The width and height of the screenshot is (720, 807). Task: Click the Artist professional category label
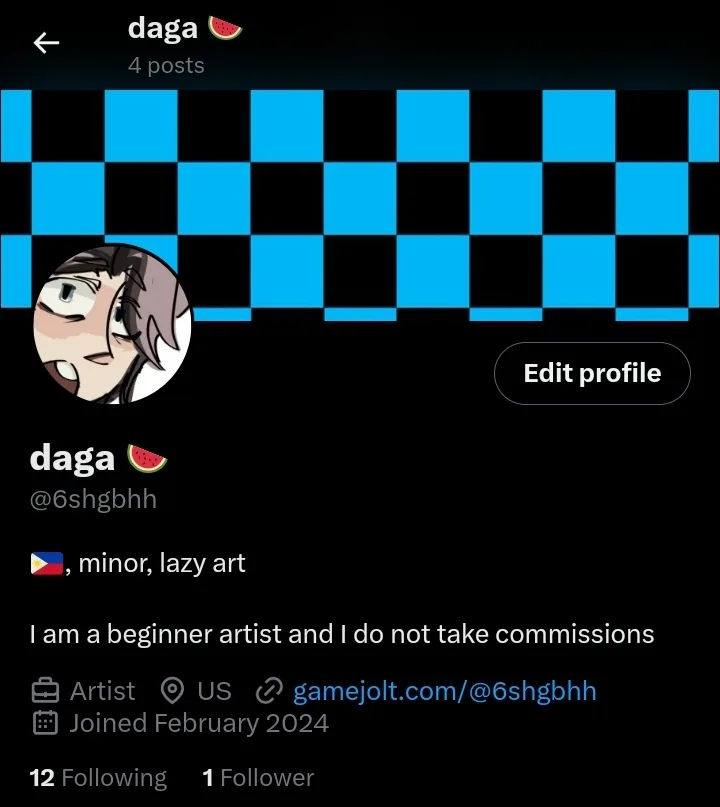(101, 691)
